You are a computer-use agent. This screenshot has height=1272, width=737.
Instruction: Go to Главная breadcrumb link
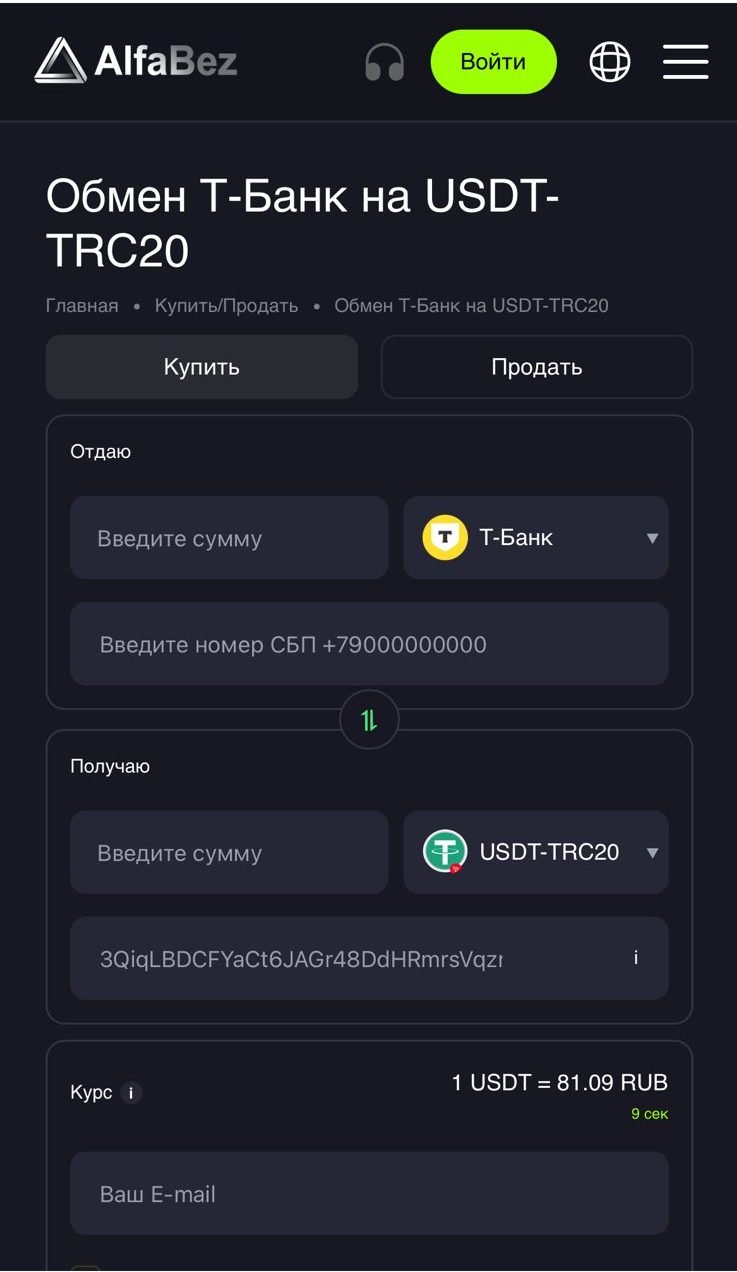(82, 306)
